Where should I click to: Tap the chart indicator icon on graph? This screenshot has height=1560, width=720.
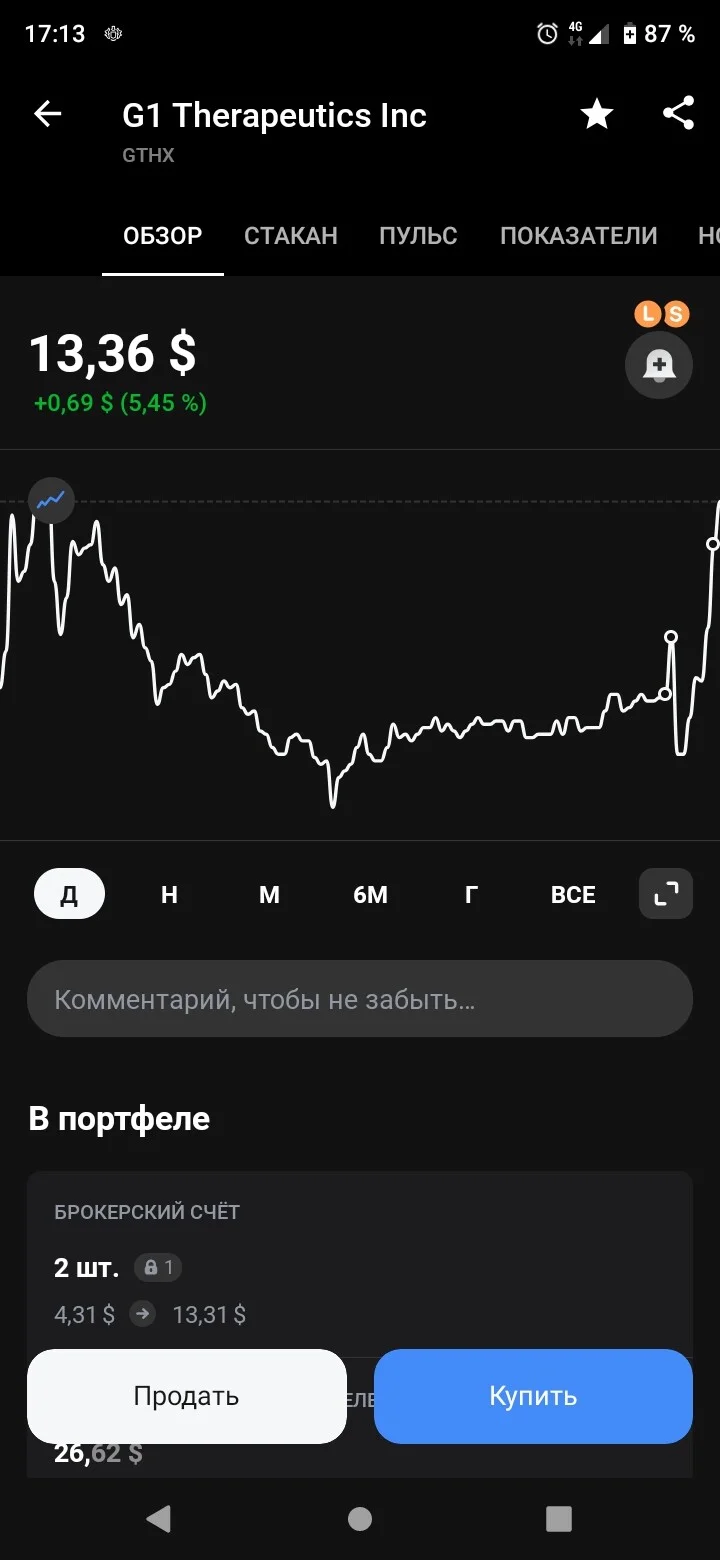click(x=51, y=500)
